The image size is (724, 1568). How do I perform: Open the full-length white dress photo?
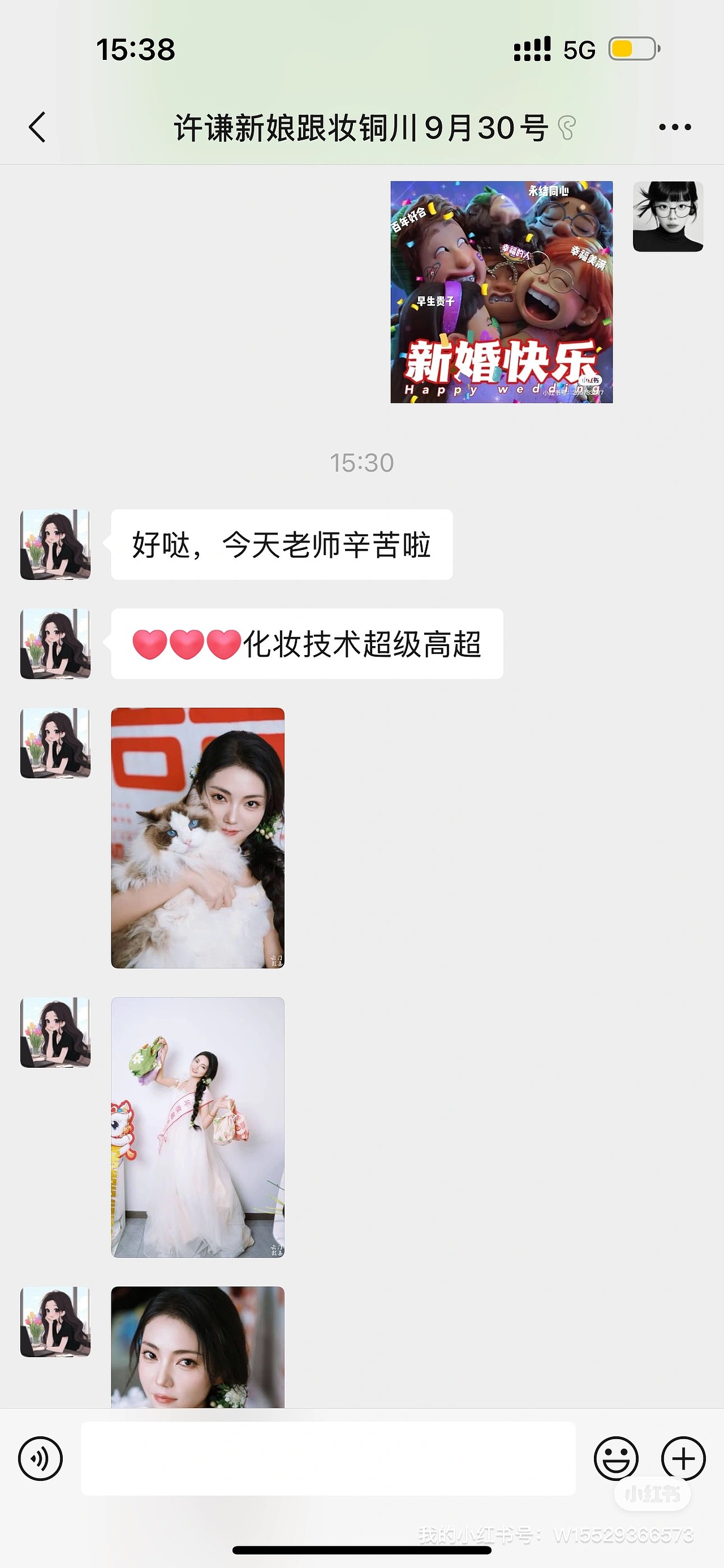pyautogui.click(x=197, y=1127)
